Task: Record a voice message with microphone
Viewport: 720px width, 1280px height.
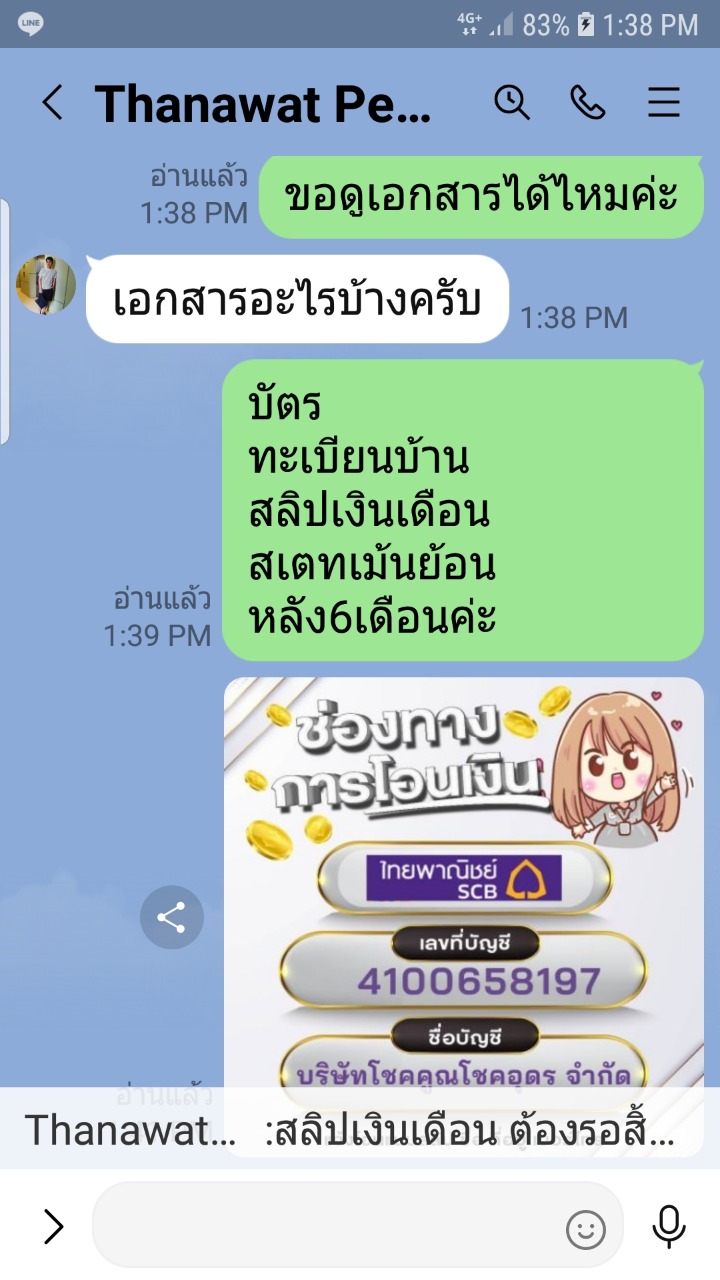Action: (669, 1226)
